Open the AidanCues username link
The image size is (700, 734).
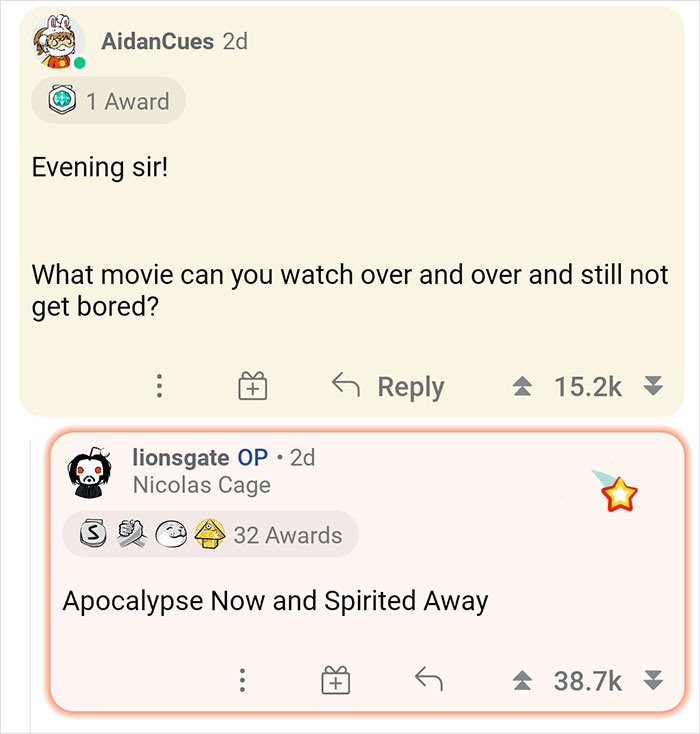pyautogui.click(x=157, y=41)
